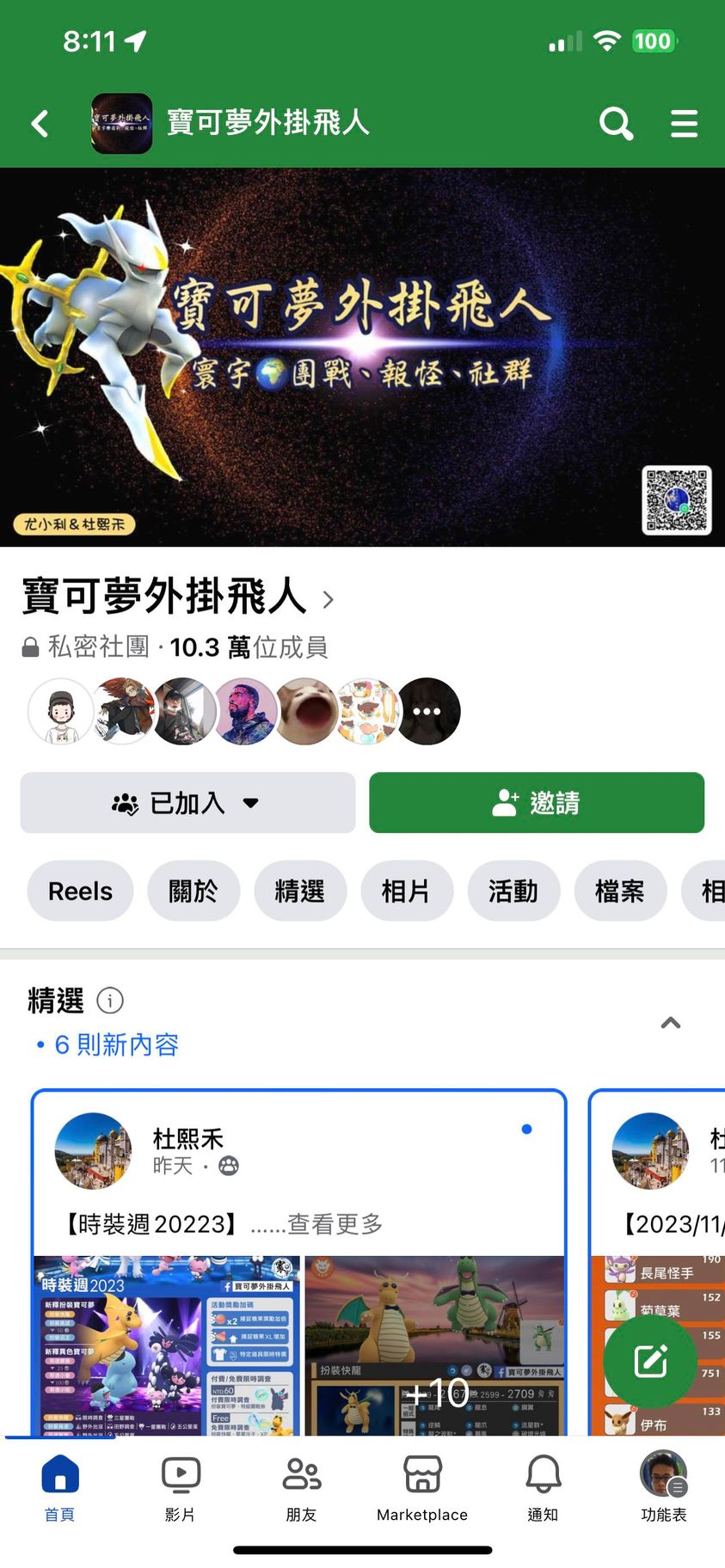Compose a new post with floating button
Viewport: 725px width, 1568px height.
point(650,1362)
